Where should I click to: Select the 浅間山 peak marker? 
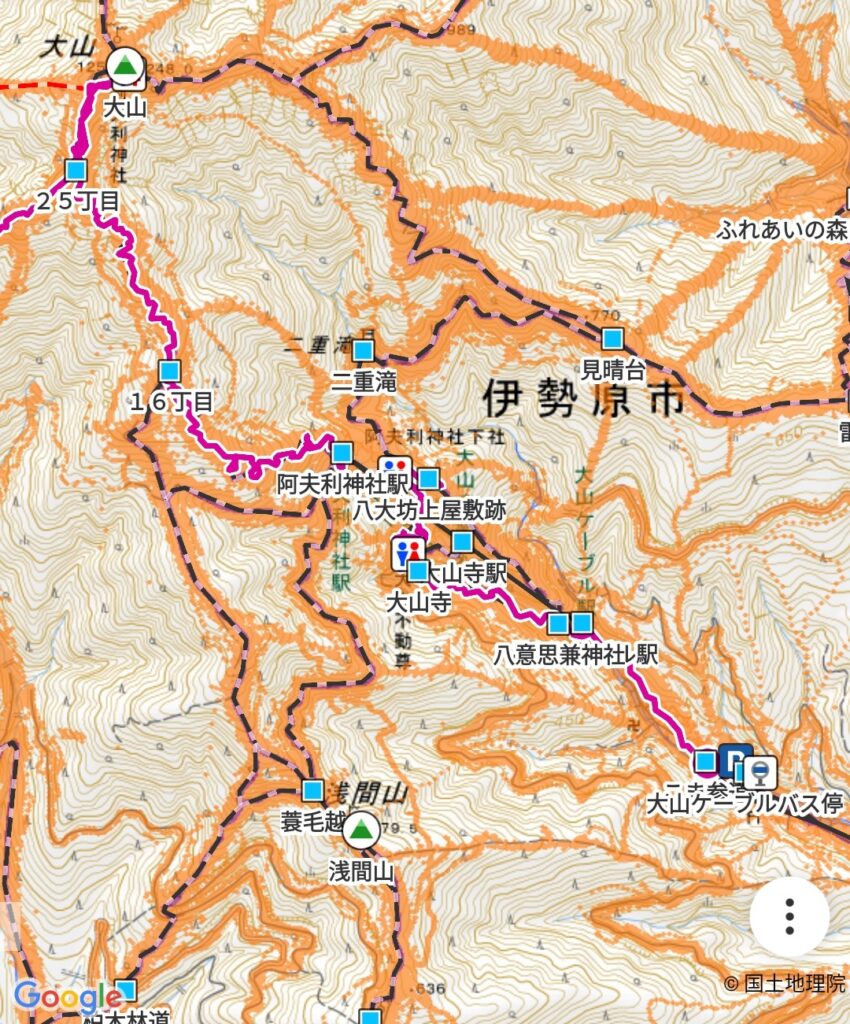point(361,828)
